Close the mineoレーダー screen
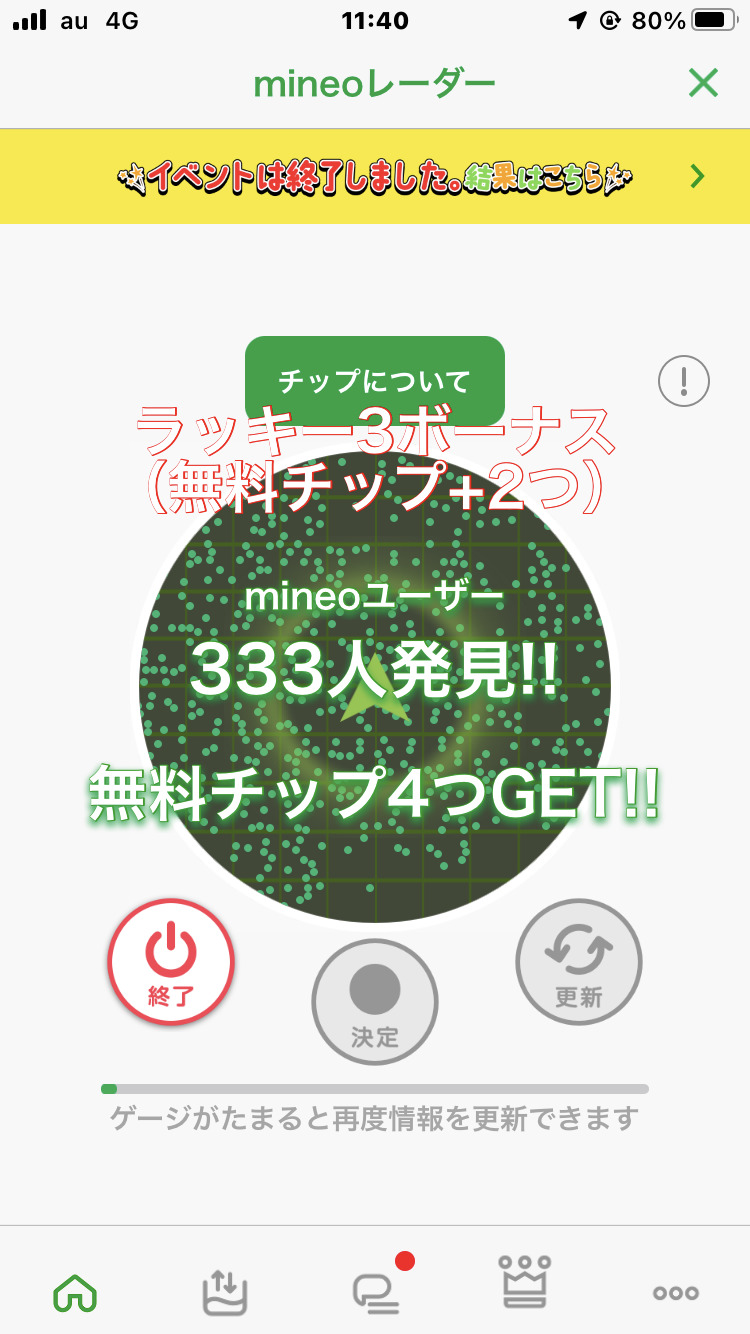This screenshot has height=1334, width=750. click(703, 84)
